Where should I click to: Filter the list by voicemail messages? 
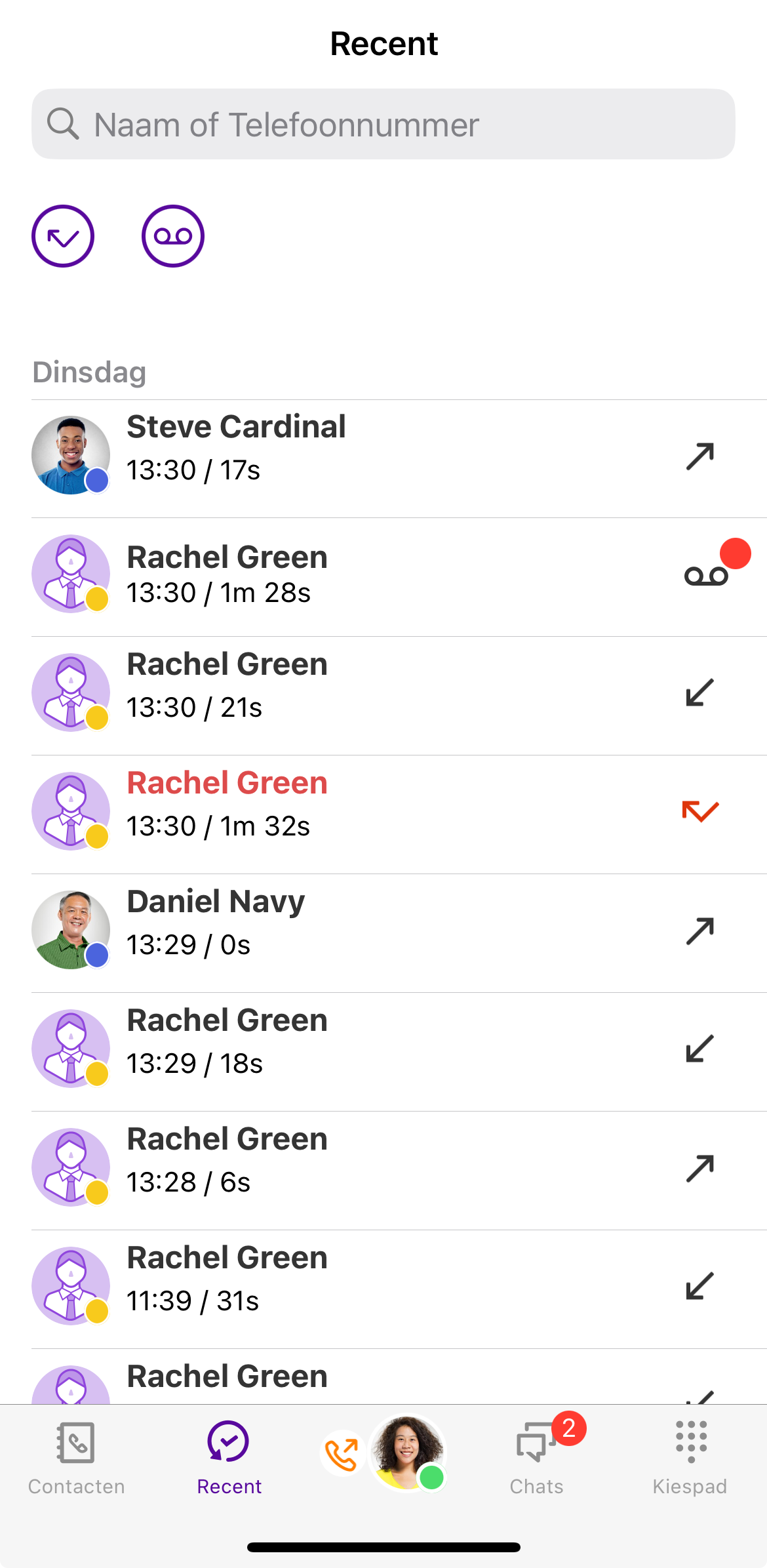(173, 236)
